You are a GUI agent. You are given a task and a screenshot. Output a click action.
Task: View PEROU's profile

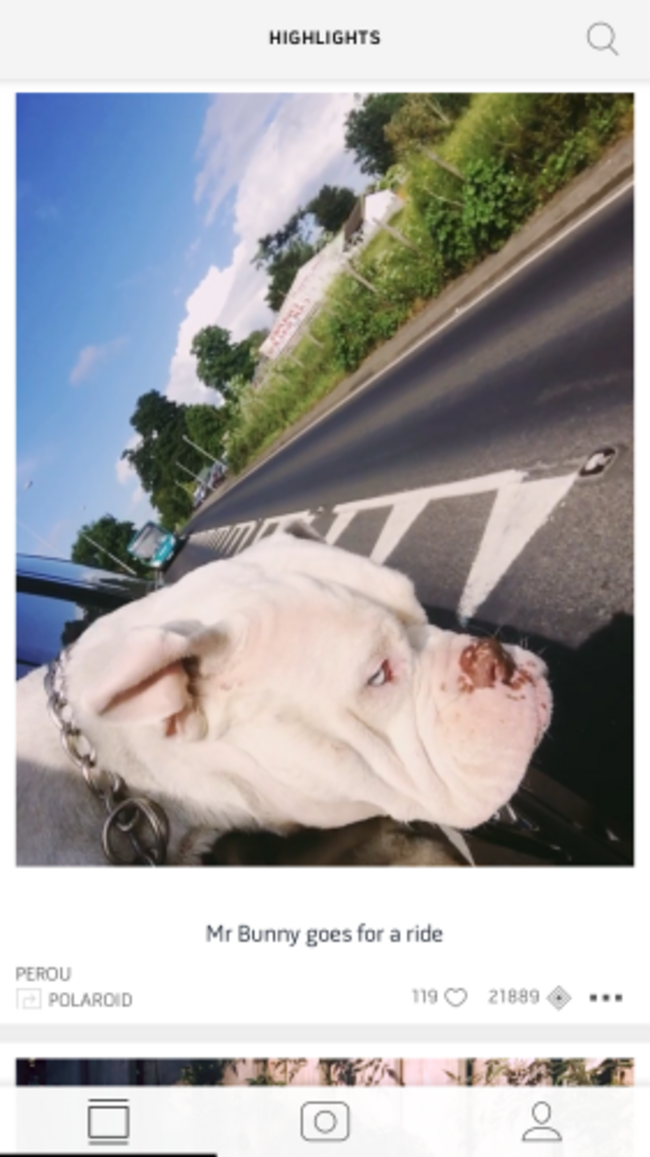pos(43,973)
